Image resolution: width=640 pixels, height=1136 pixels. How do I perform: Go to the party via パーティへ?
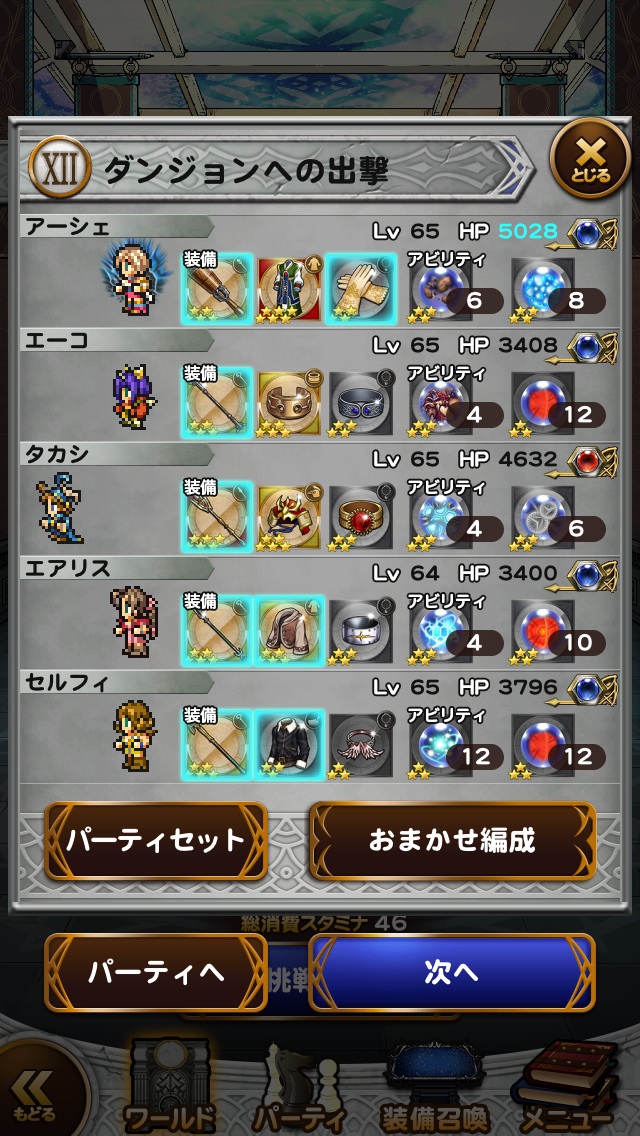(156, 972)
